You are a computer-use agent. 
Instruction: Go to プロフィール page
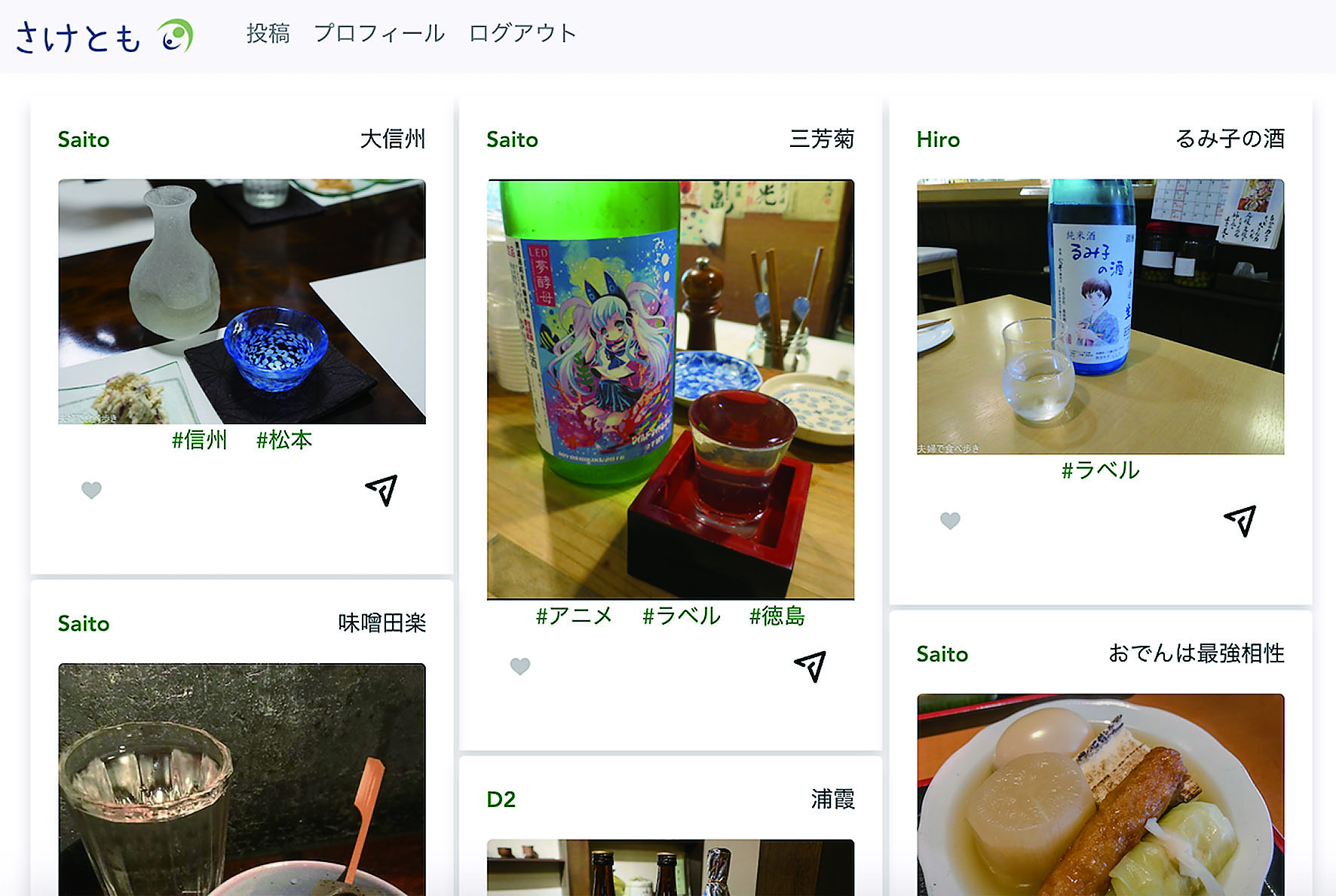point(378,34)
